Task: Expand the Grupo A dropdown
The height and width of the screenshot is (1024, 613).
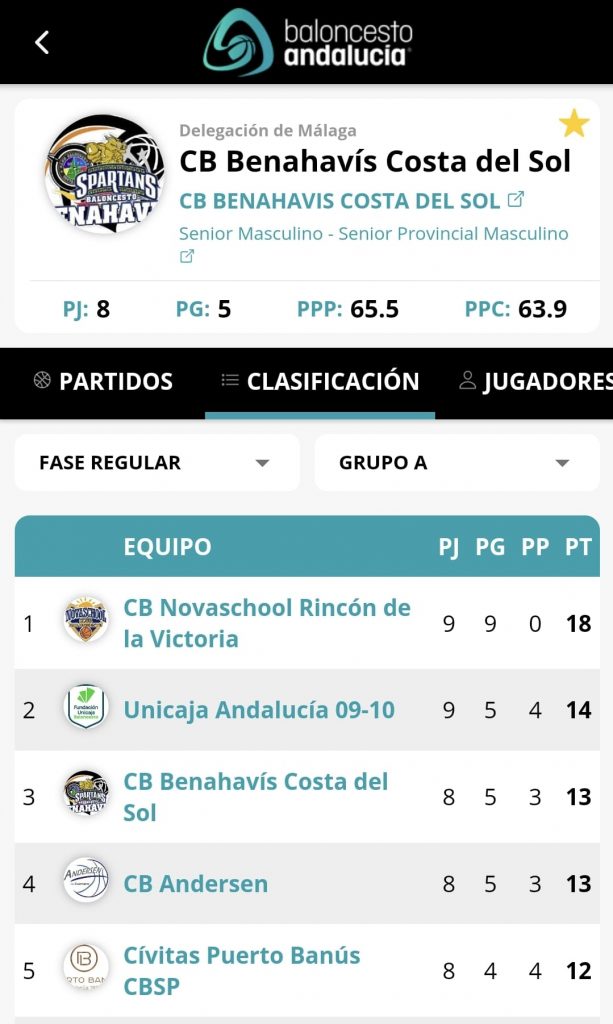Action: point(456,463)
